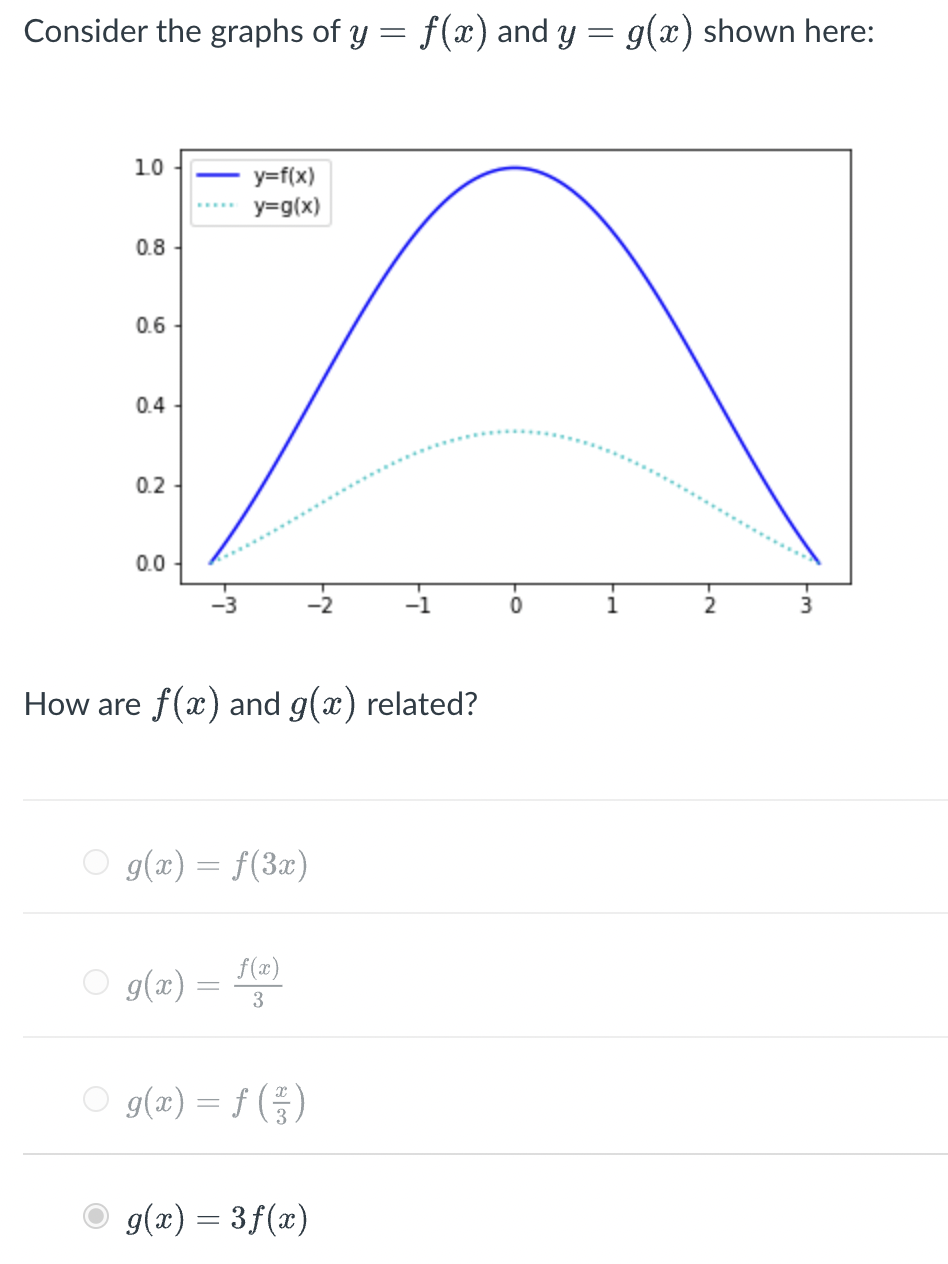Pick the answer g(x) = 3f(x)
The width and height of the screenshot is (948, 1264).
(x=95, y=1219)
